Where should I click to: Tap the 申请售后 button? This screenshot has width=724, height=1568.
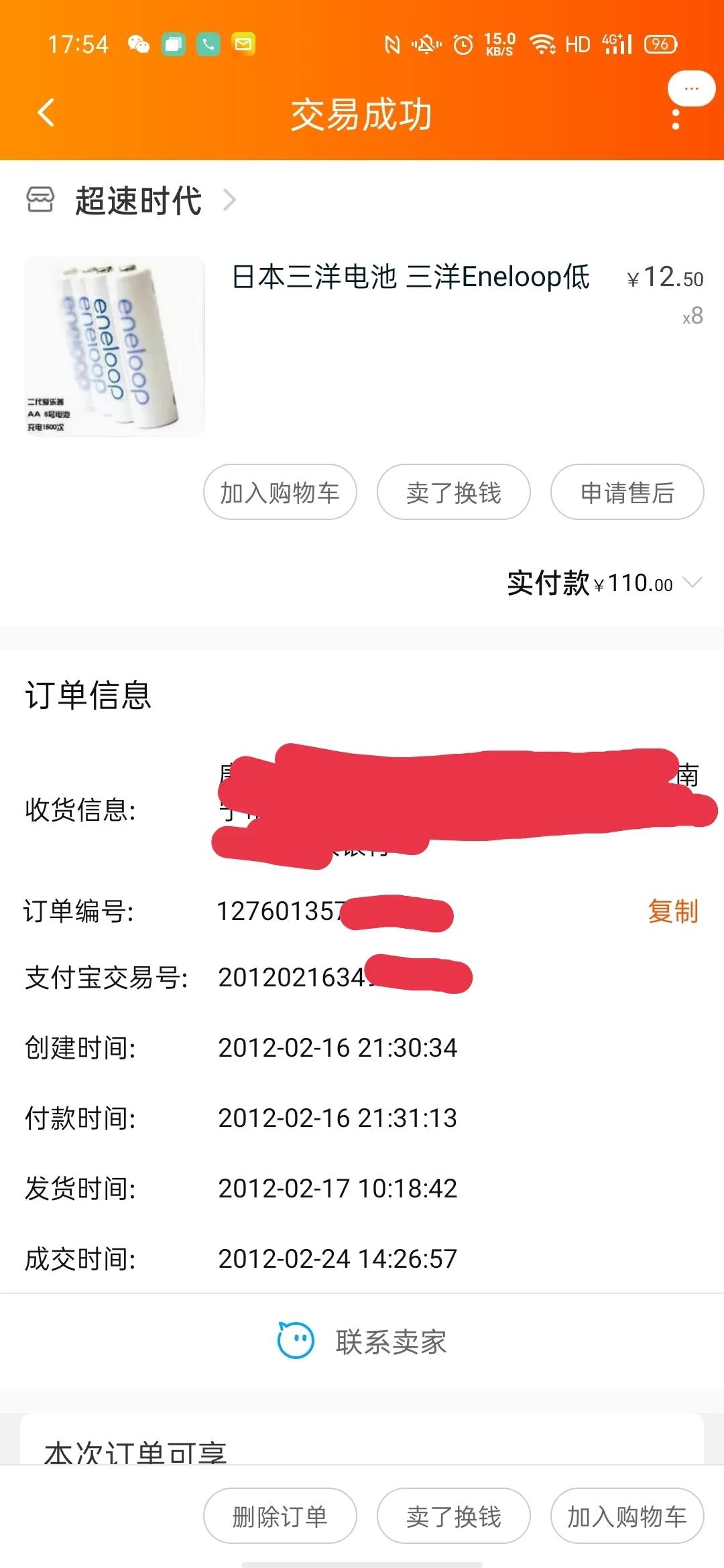[x=626, y=492]
